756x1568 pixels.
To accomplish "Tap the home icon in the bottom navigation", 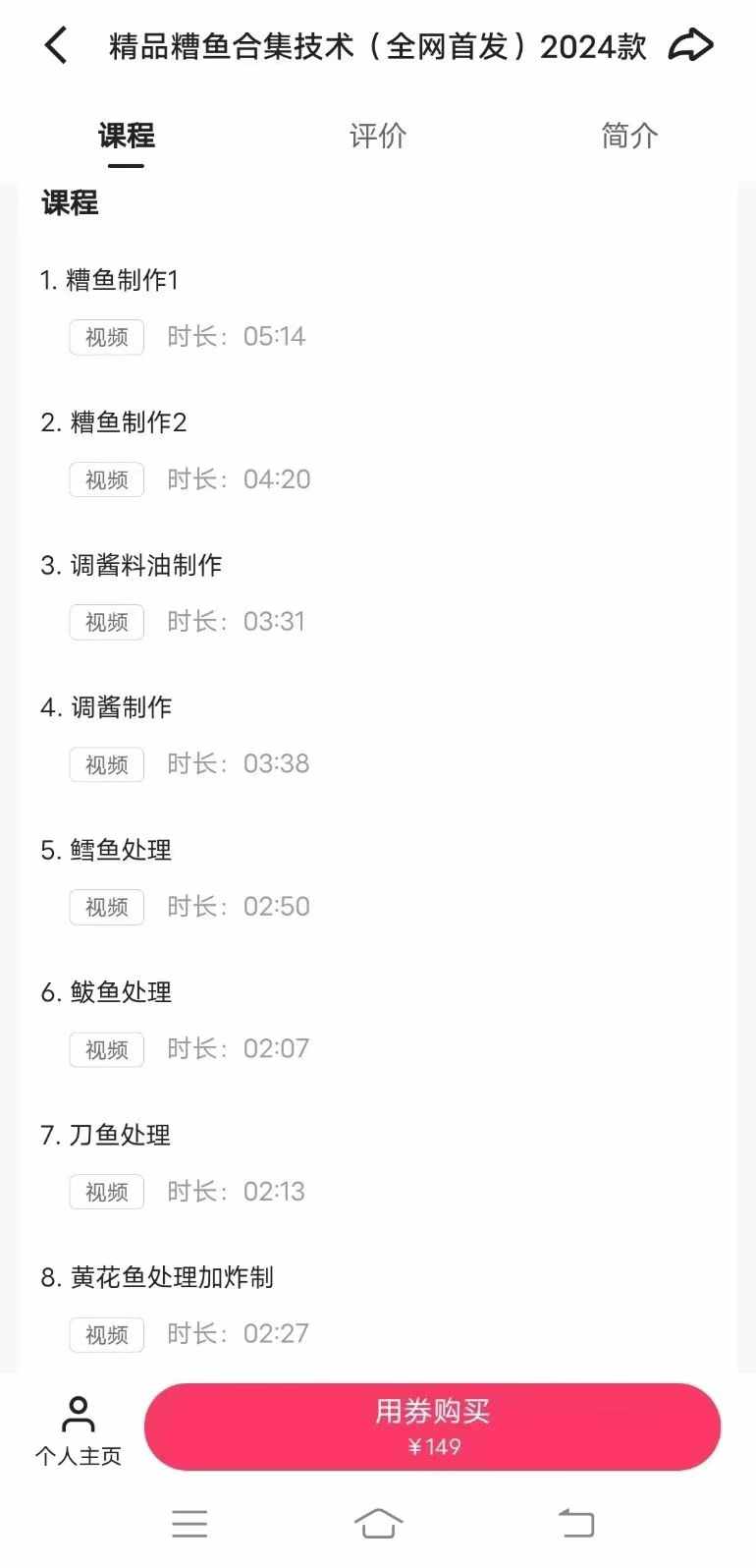I will [x=378, y=1522].
